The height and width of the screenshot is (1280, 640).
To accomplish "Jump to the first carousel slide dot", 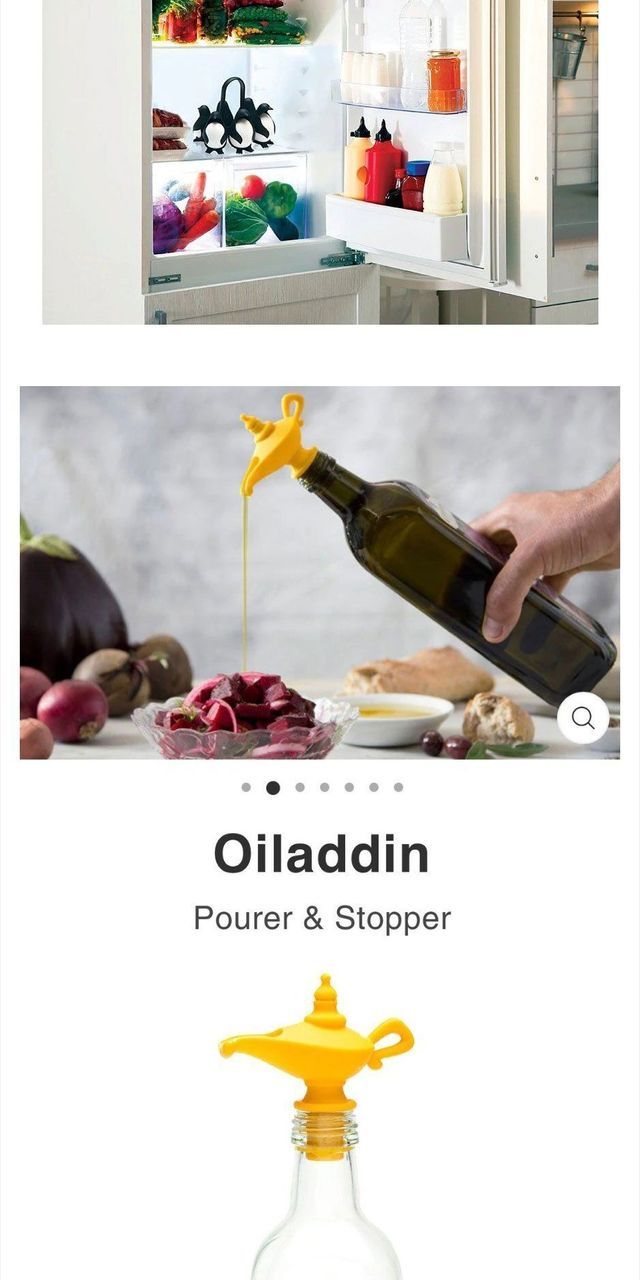I will pos(246,787).
